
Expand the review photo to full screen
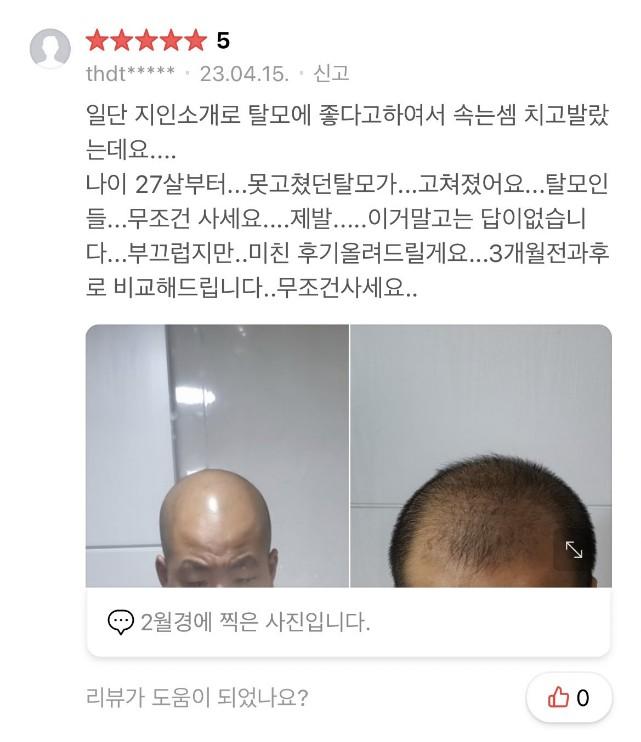coord(574,549)
